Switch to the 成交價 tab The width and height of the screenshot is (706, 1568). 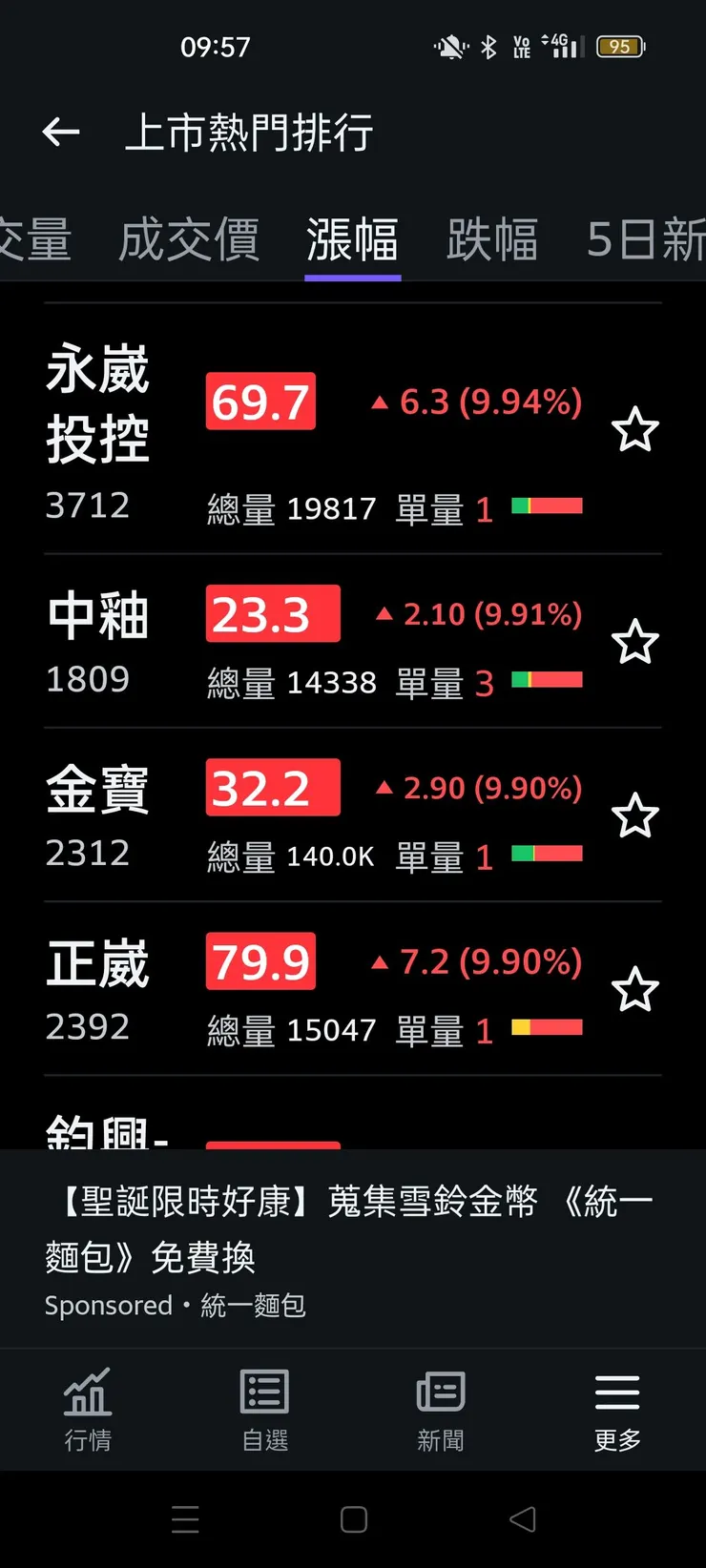(x=189, y=239)
